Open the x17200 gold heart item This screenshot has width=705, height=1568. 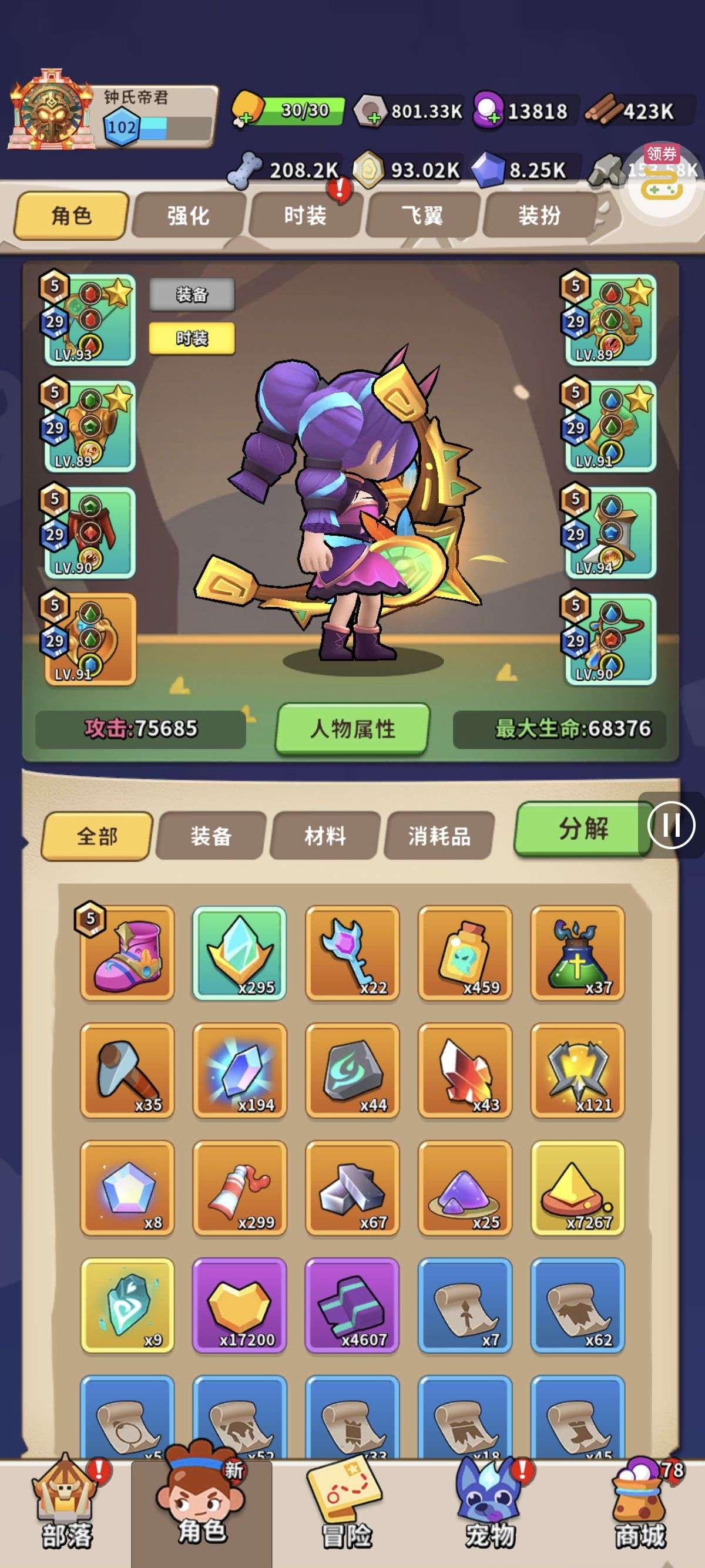point(239,1305)
